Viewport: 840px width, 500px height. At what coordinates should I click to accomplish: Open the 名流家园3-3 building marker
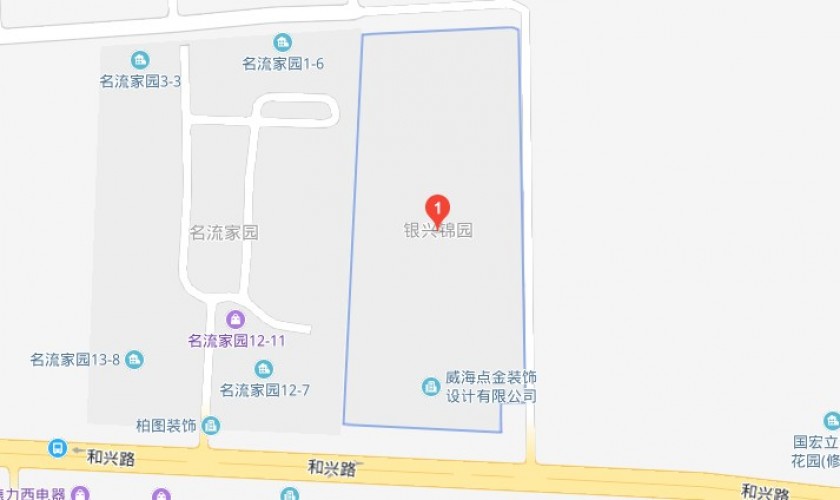point(140,61)
